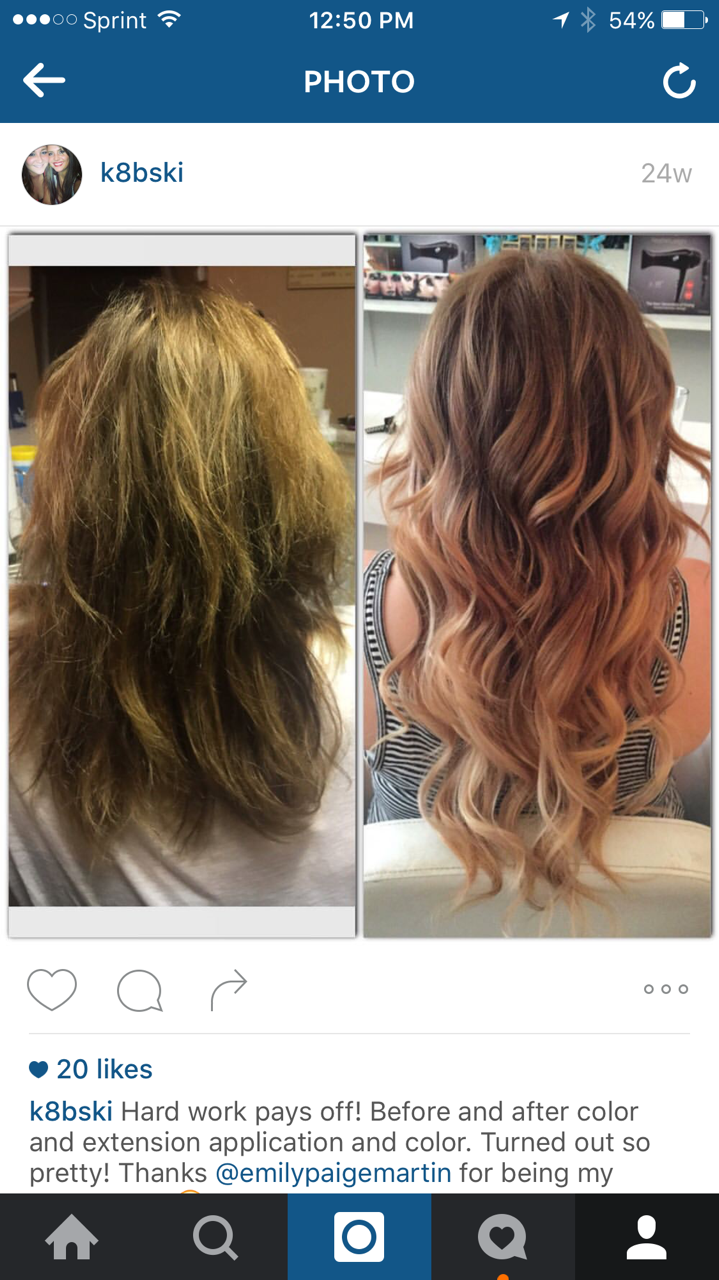Open the activity heart tab
This screenshot has width=719, height=1280.
coord(502,1238)
